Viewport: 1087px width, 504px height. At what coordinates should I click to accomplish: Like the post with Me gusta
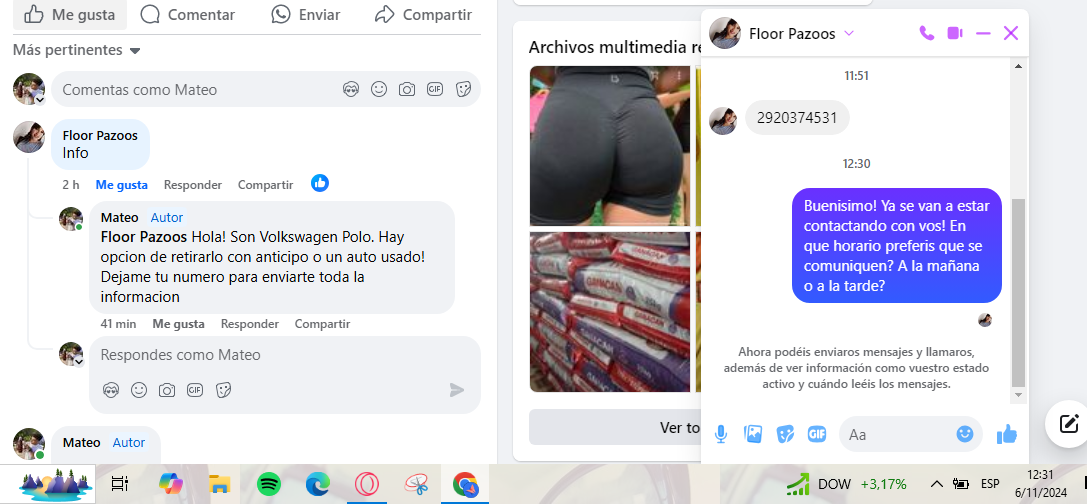(69, 15)
